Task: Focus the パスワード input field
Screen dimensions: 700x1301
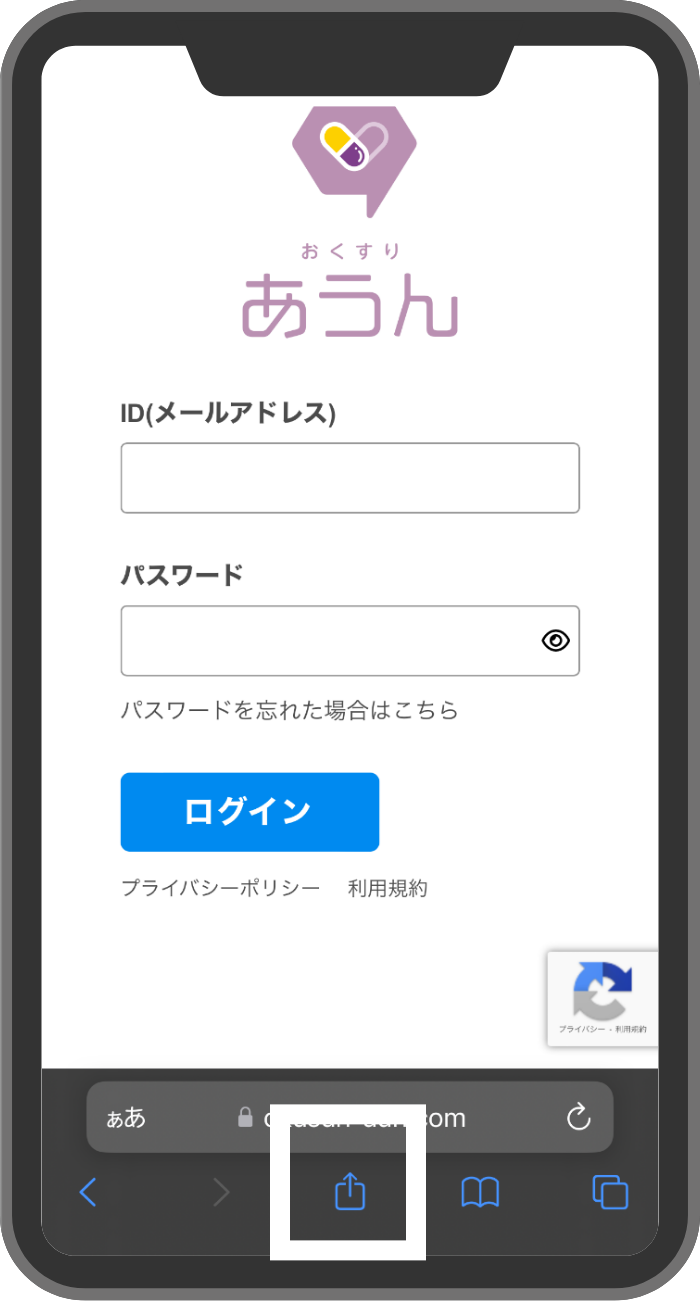Action: (x=330, y=641)
